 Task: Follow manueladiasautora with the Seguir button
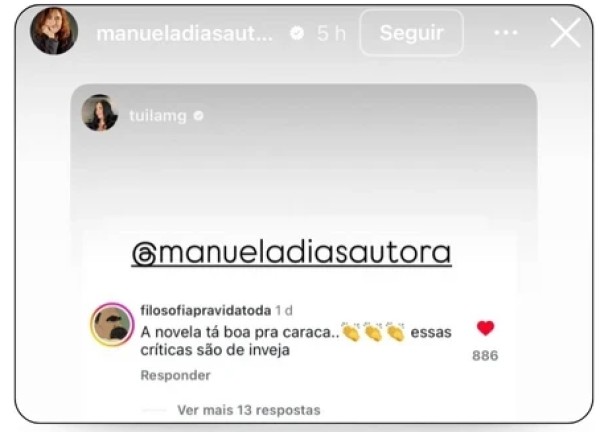(411, 33)
